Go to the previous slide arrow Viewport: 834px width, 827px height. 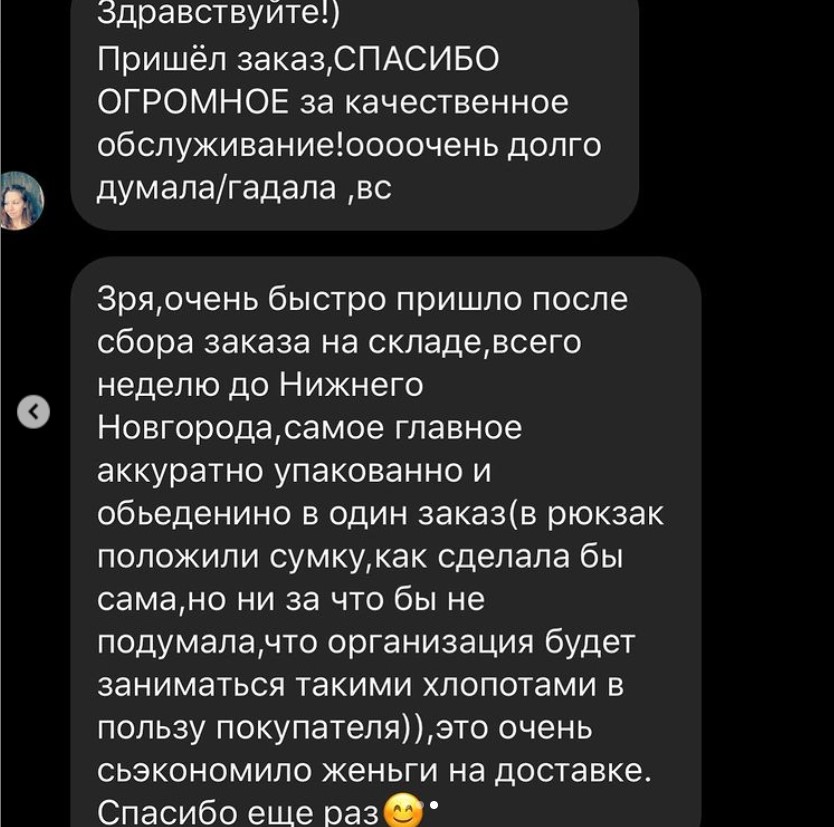[35, 412]
